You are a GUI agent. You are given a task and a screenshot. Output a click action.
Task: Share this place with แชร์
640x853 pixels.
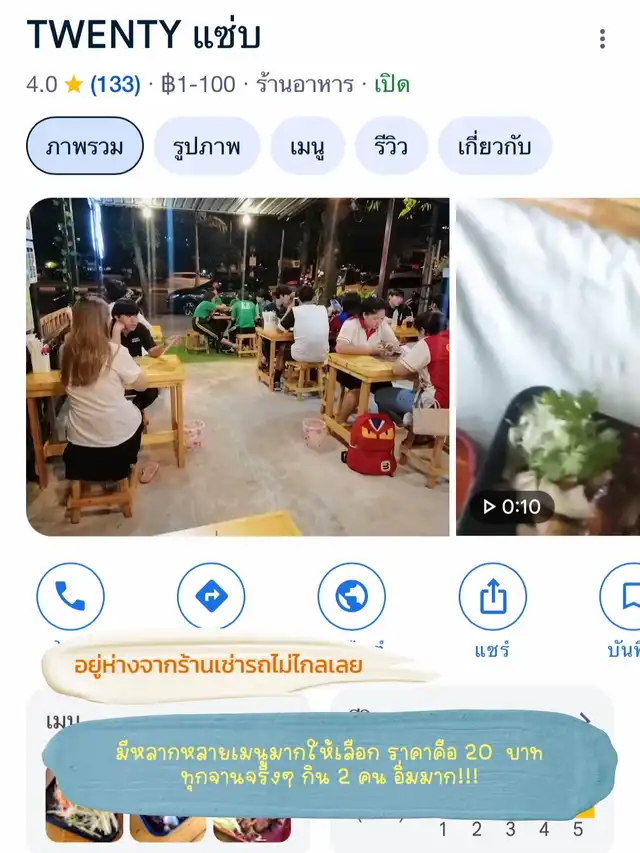click(x=492, y=597)
